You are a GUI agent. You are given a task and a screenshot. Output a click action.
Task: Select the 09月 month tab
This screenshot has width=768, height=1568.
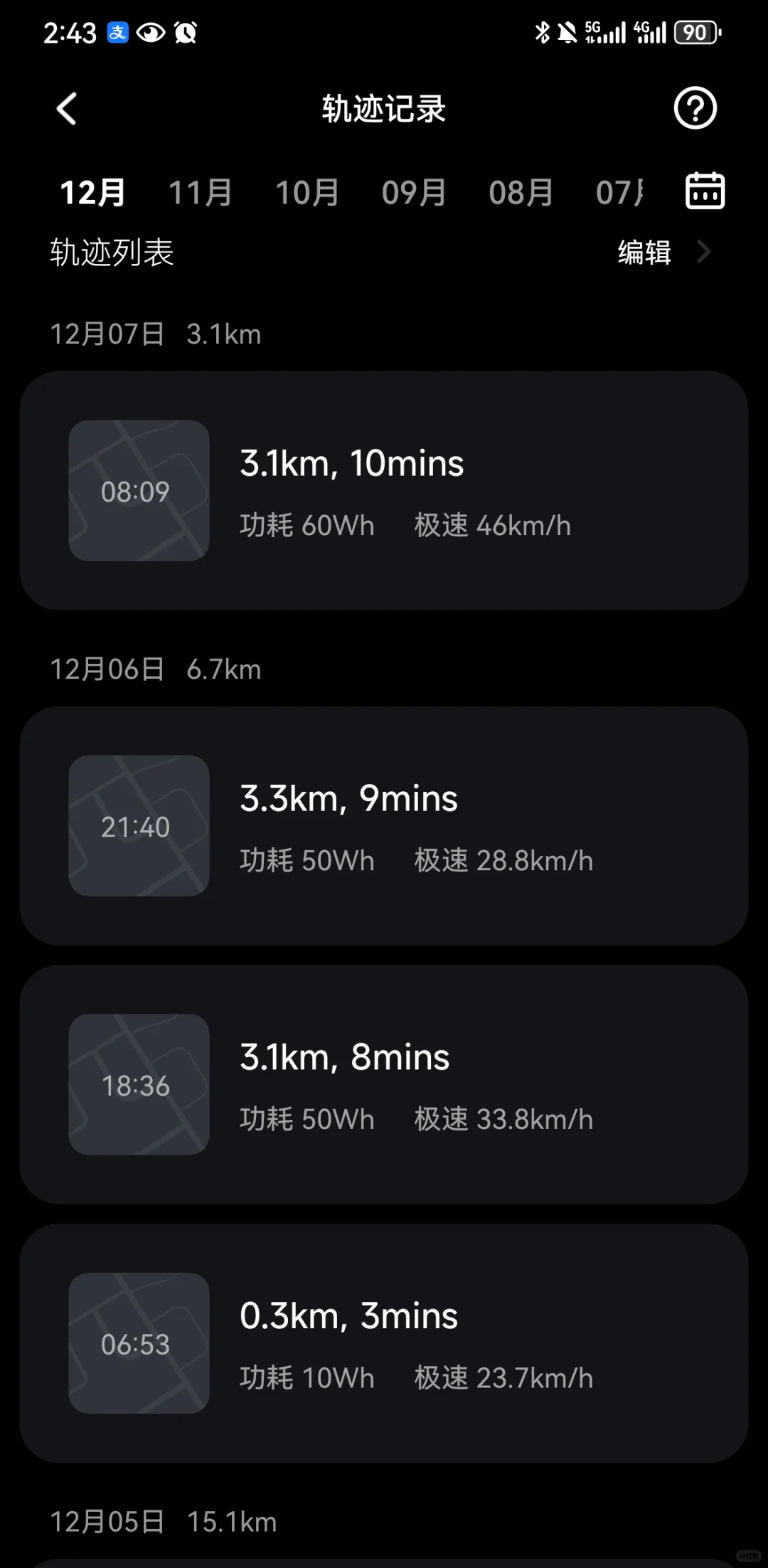(414, 193)
